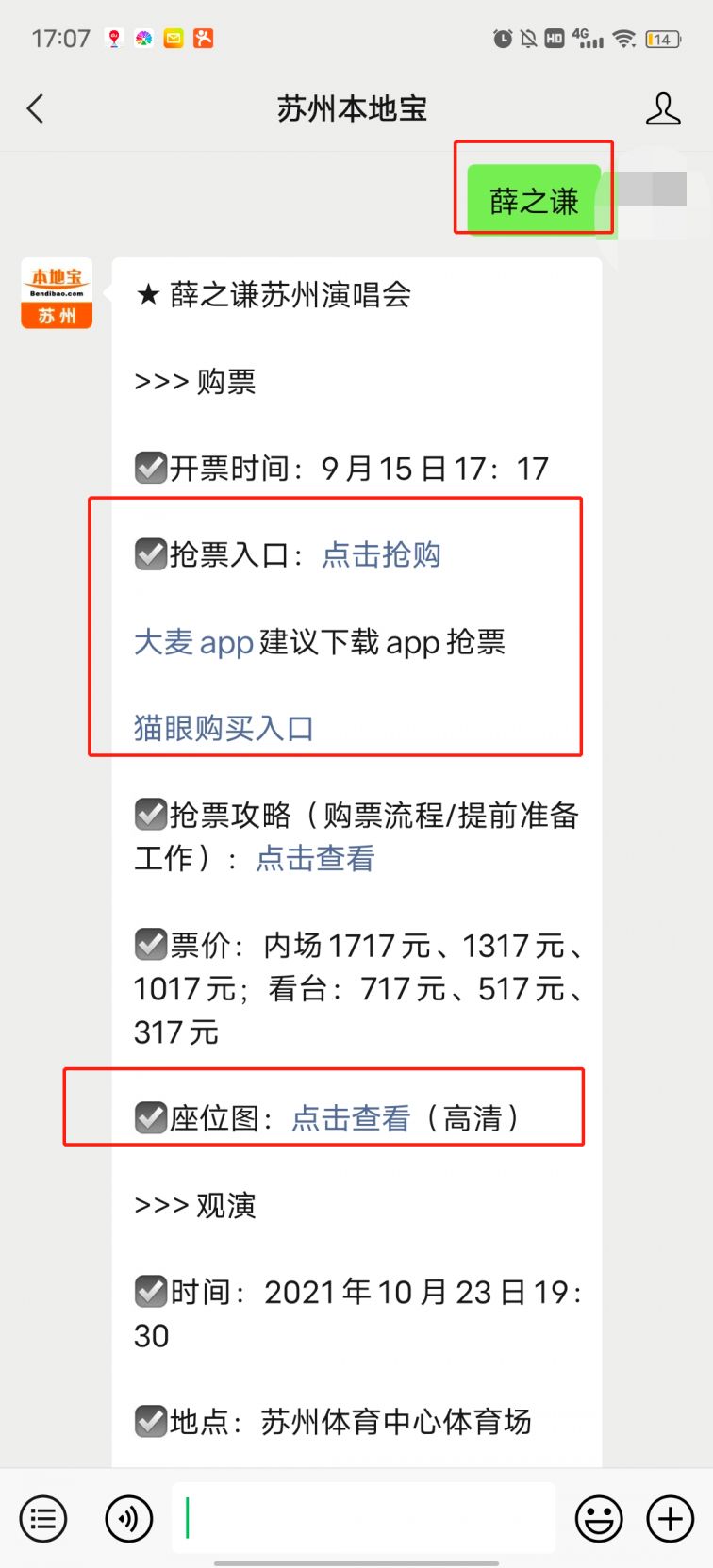
Task: View the 座位图 via 点击查看 link
Action: click(351, 1118)
